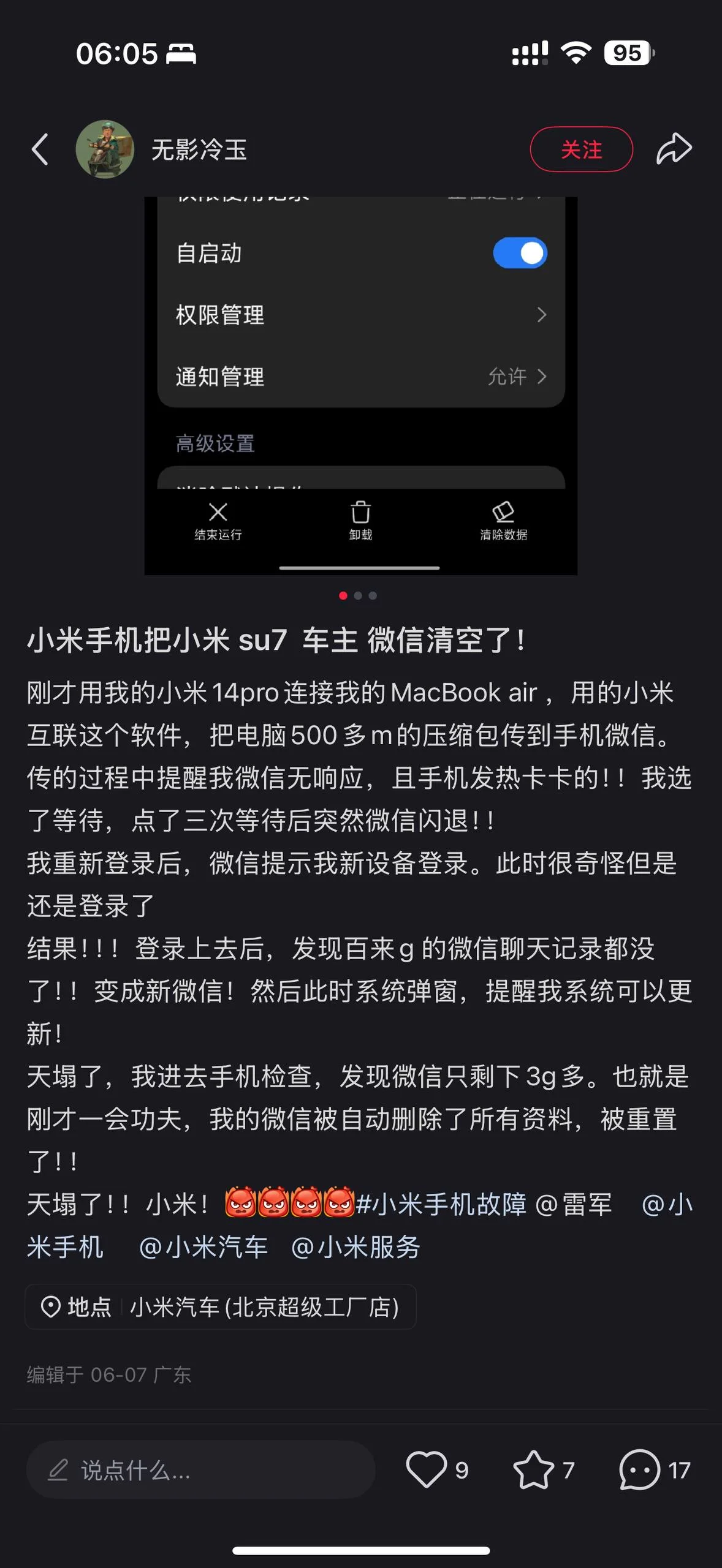
Task: Open 无影冷玉's profile avatar
Action: [105, 149]
